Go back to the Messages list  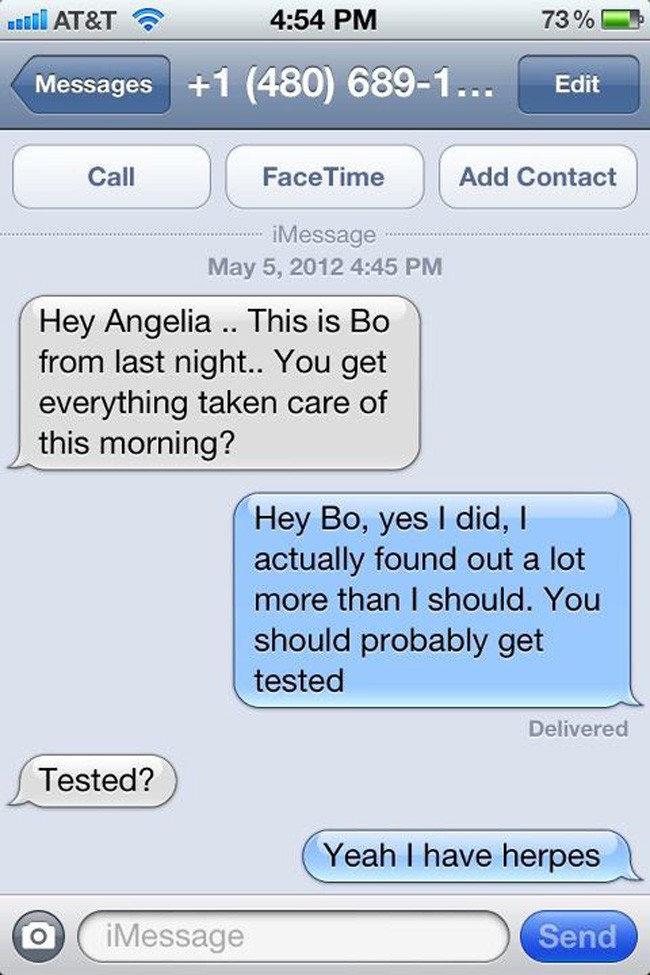[x=88, y=85]
